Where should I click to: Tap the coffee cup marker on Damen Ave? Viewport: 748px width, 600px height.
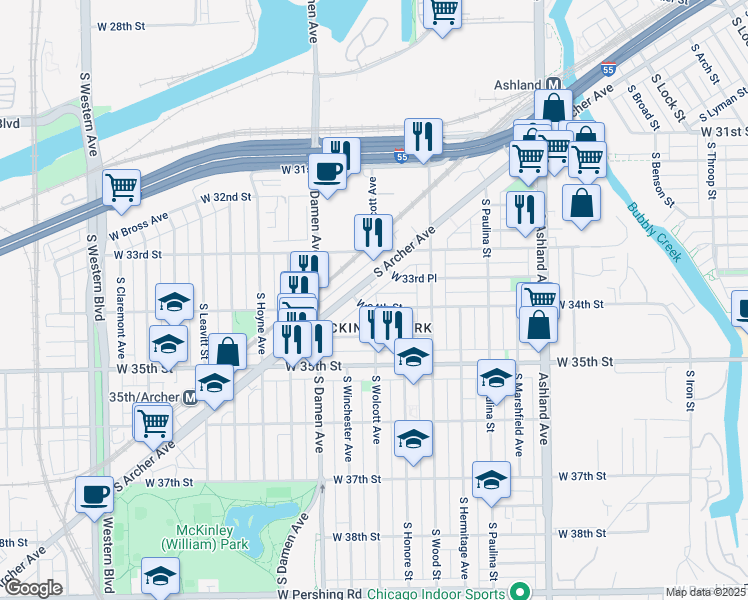327,172
